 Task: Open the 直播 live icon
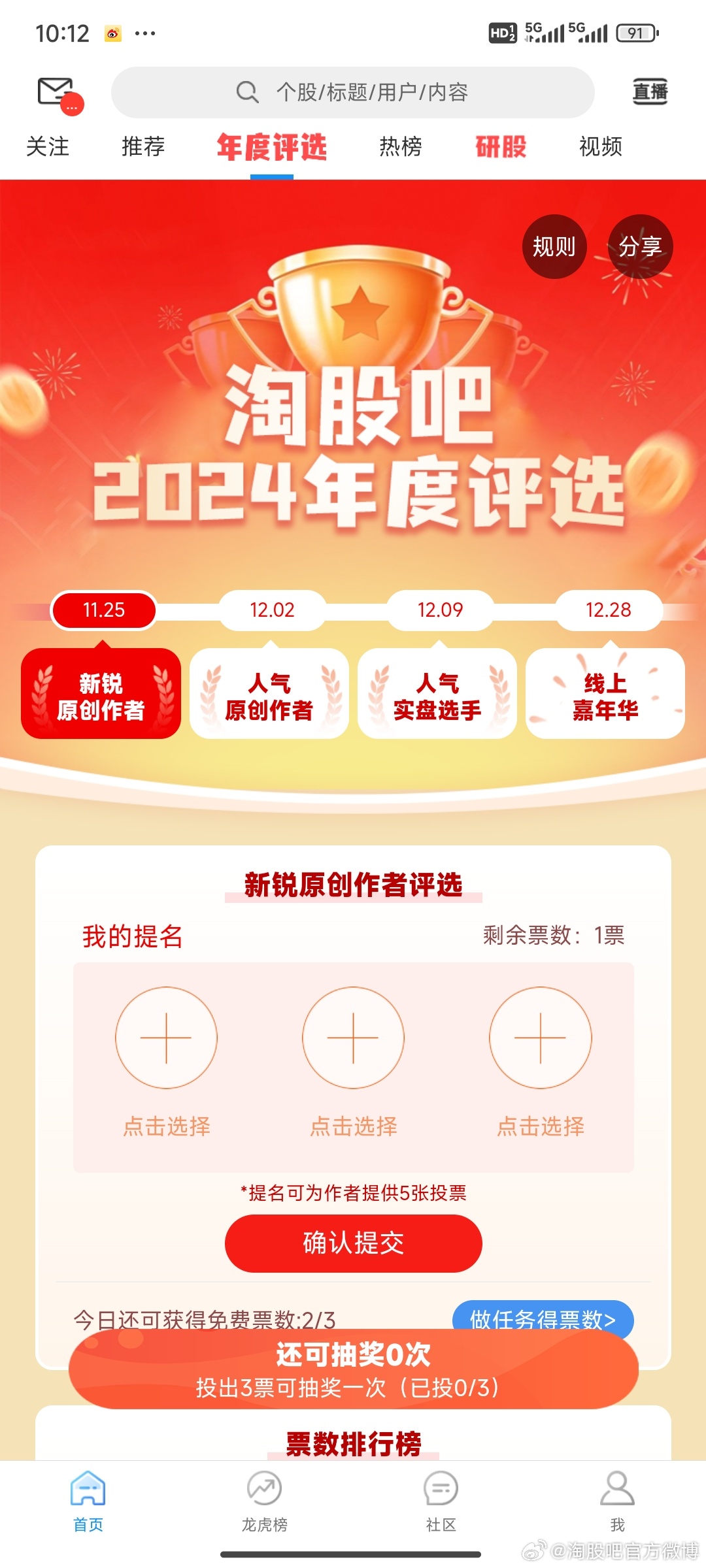[650, 92]
